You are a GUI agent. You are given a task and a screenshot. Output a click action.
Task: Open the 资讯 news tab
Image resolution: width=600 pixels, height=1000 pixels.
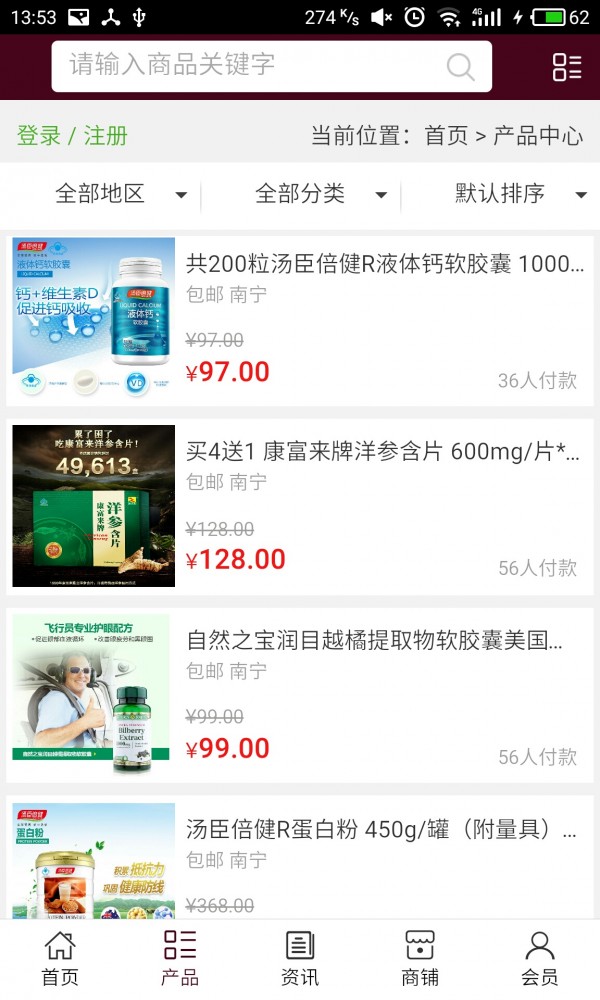(x=300, y=958)
